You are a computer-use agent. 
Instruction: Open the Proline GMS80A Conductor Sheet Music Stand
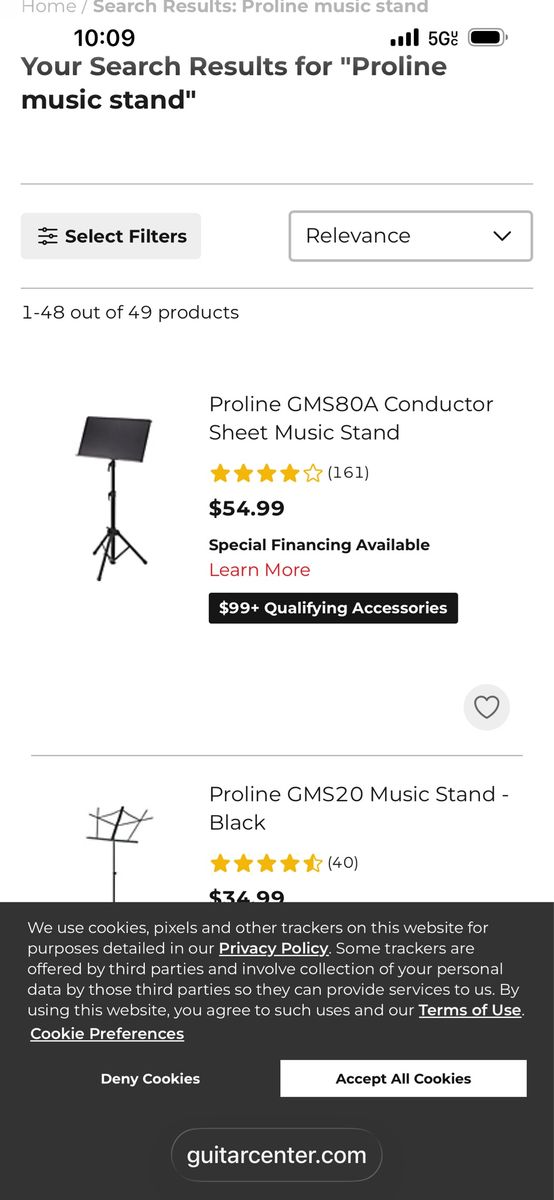(351, 418)
